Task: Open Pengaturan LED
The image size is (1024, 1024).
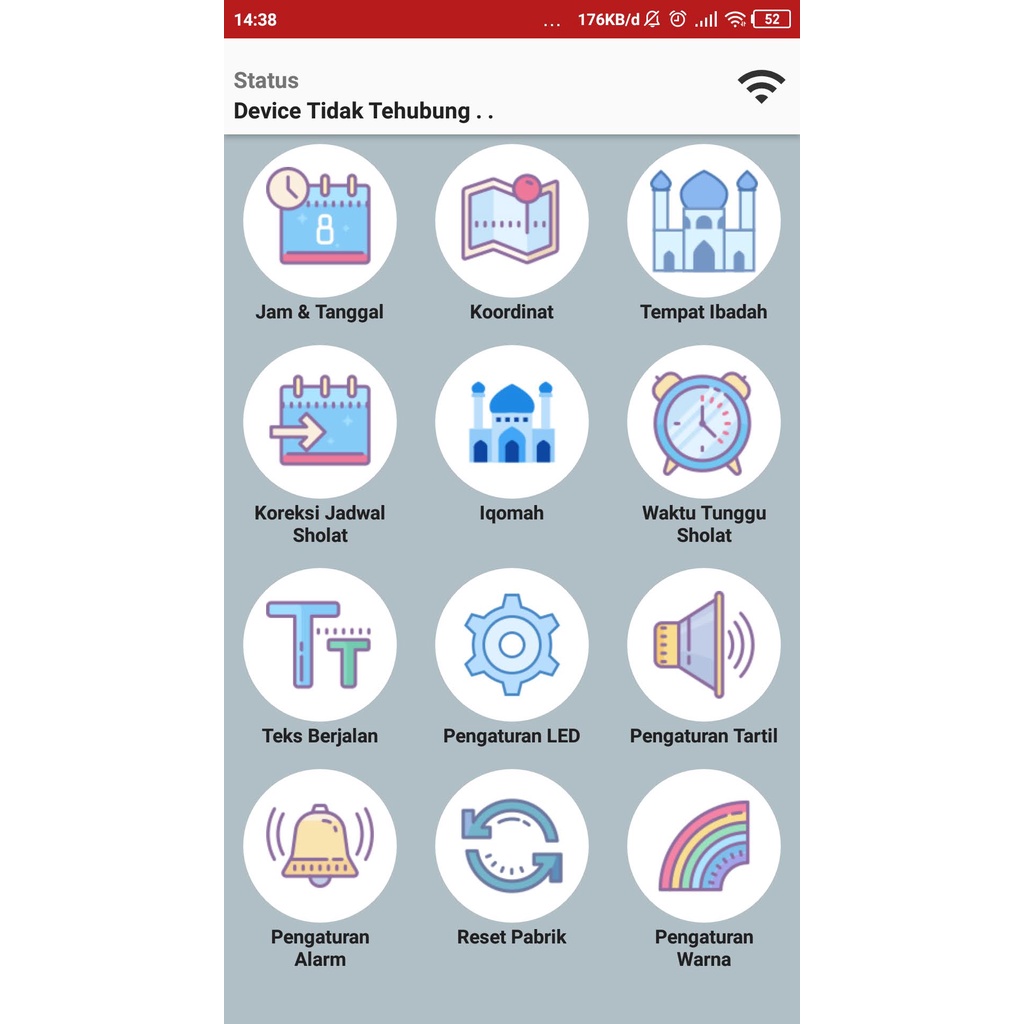Action: tap(512, 645)
